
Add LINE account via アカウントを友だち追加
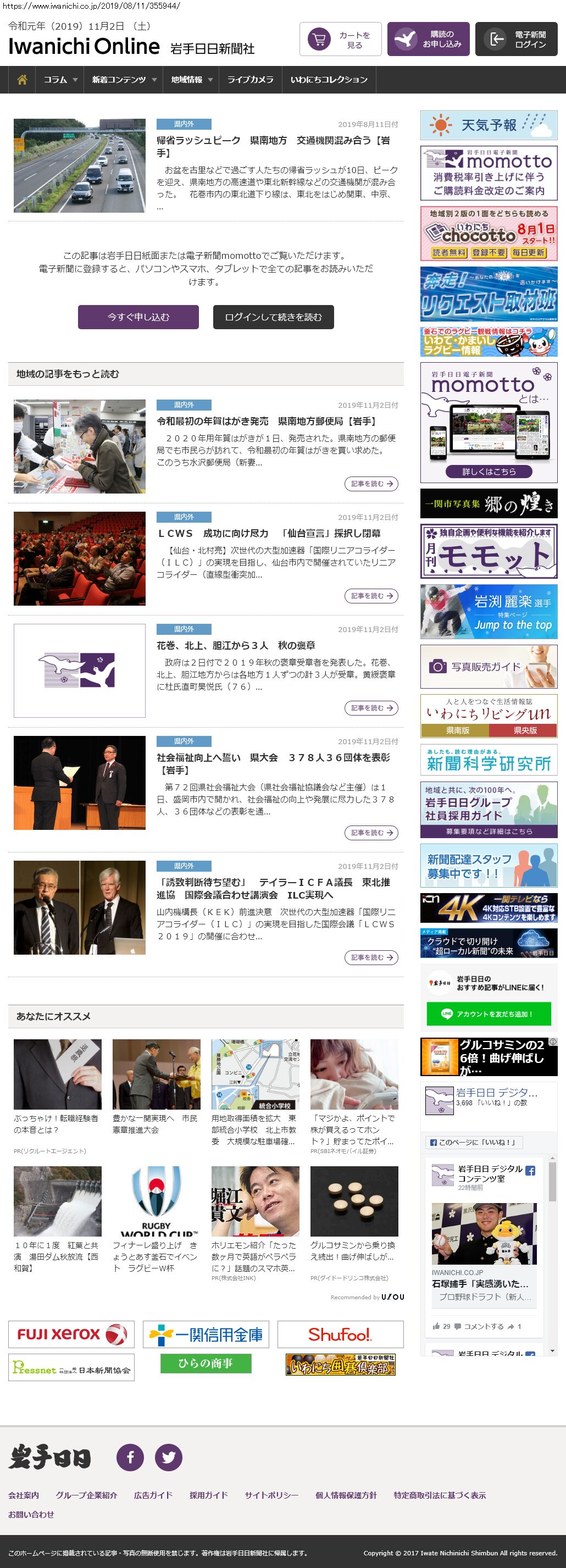pyautogui.click(x=489, y=1013)
